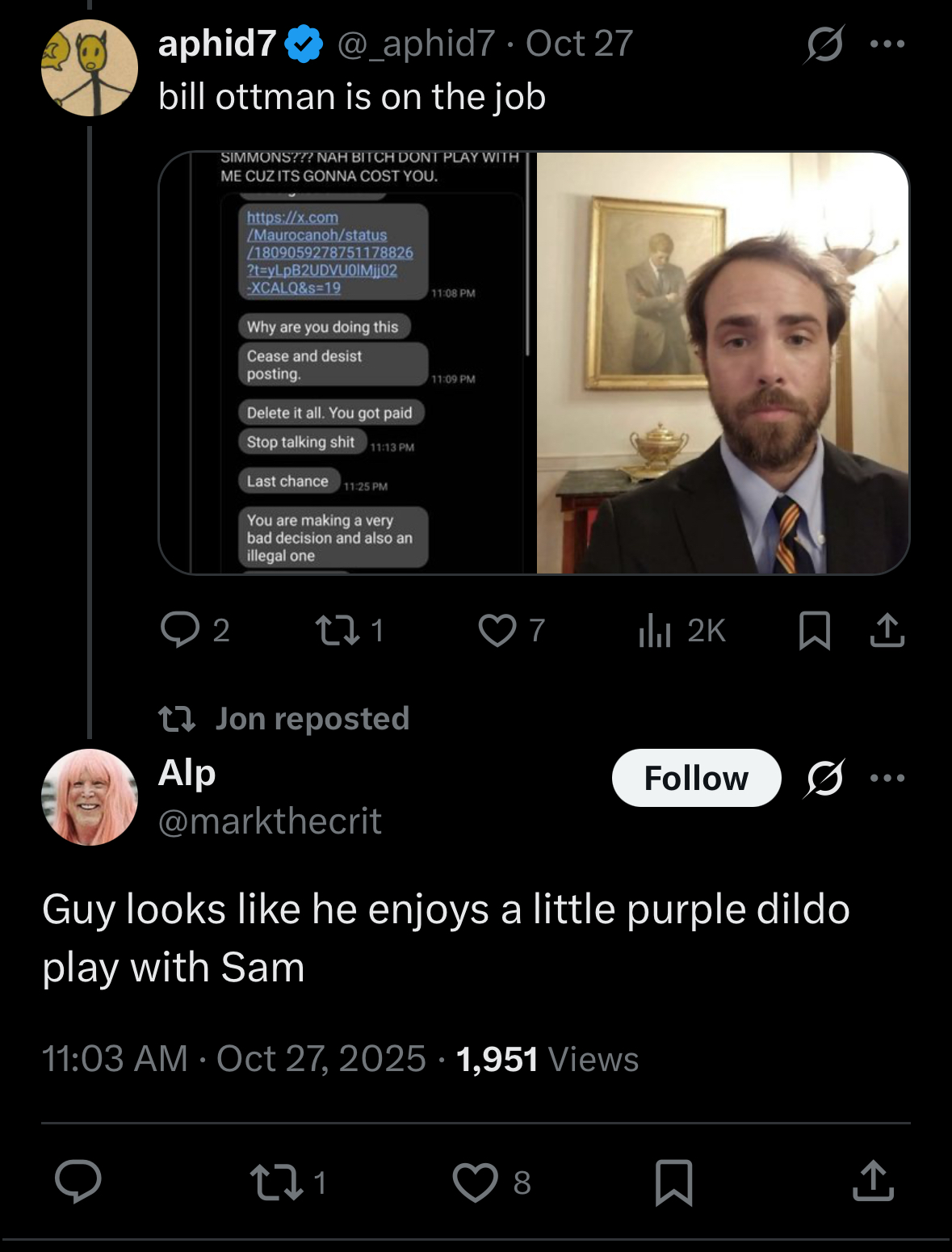Open the text messages screenshot image
Viewport: 952px width, 1252px height.
pyautogui.click(x=347, y=363)
